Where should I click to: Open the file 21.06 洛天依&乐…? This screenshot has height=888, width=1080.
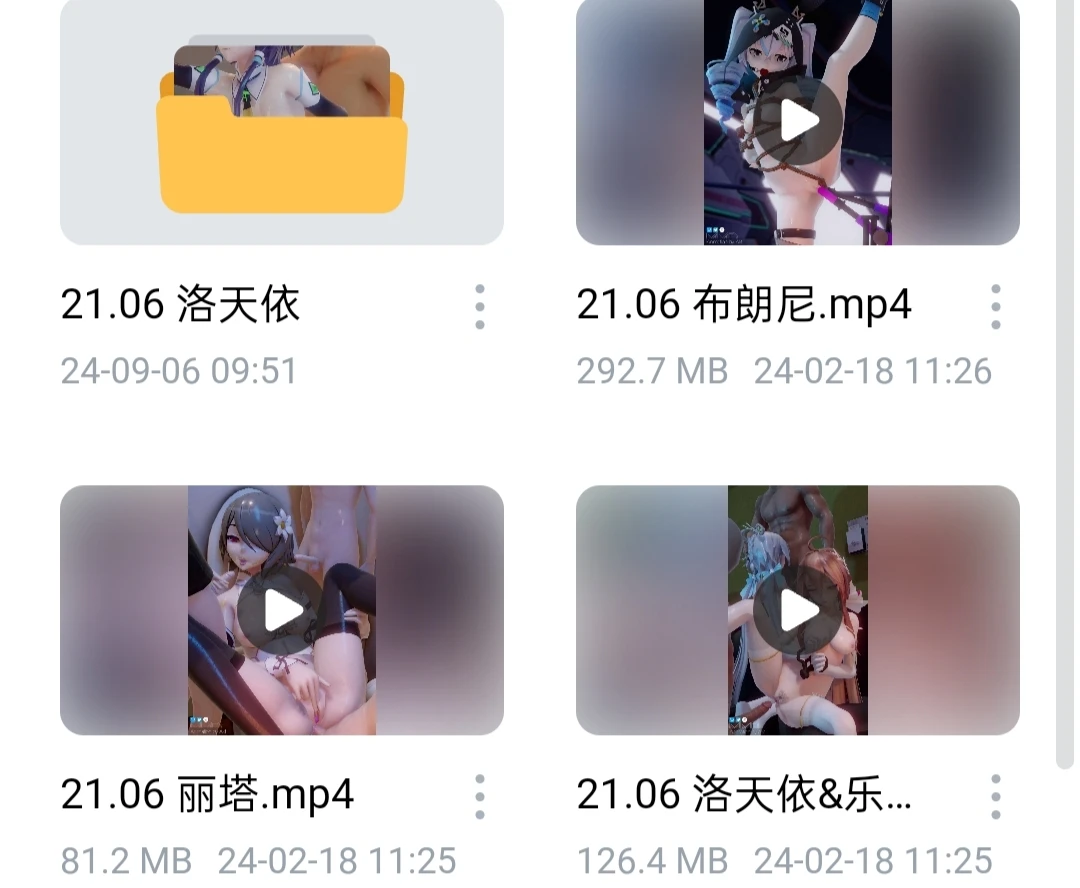pyautogui.click(x=797, y=610)
